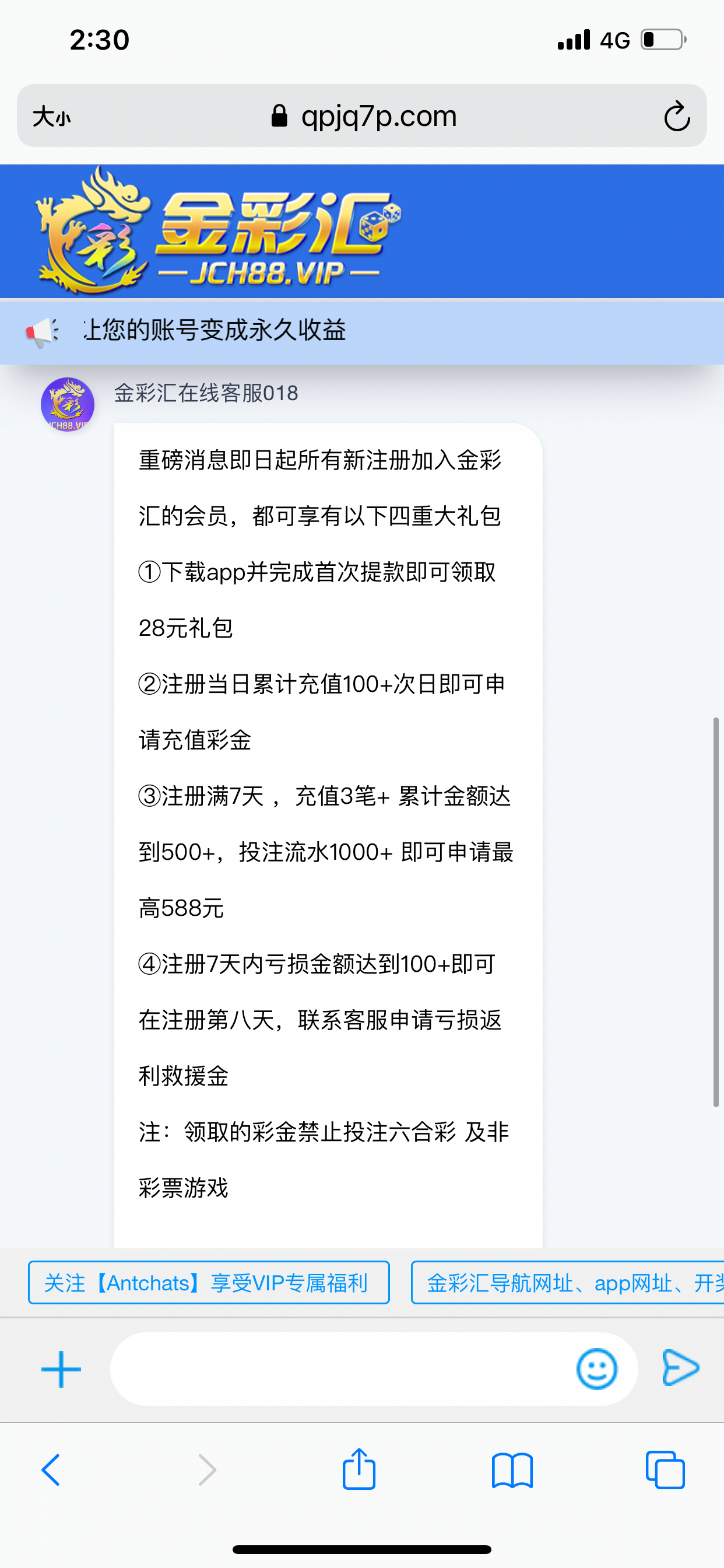The height and width of the screenshot is (1568, 724).
Task: Reload the page in Safari
Action: pyautogui.click(x=677, y=116)
